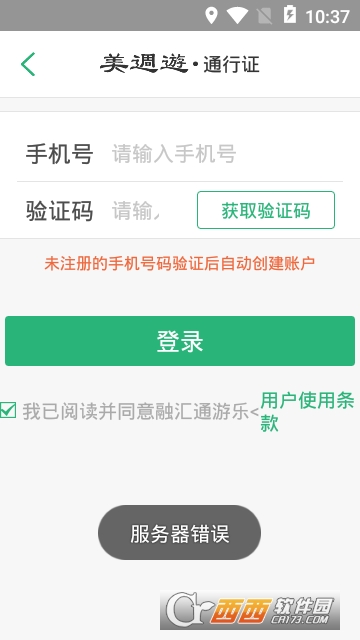
Task: Uncheck the agreement checkbox
Action: pyautogui.click(x=8, y=410)
